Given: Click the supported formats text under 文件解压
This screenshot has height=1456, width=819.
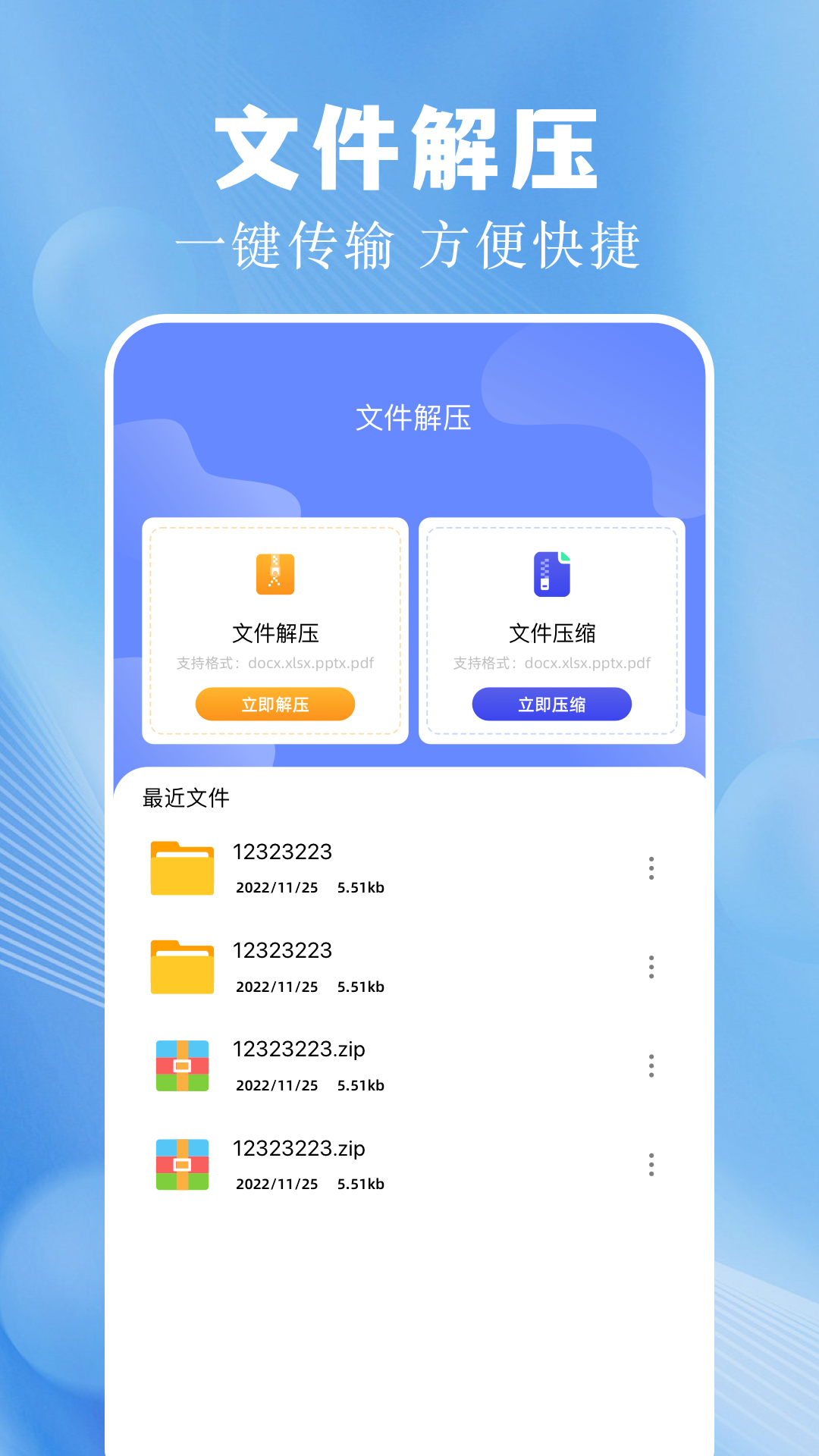Looking at the screenshot, I should (x=275, y=663).
